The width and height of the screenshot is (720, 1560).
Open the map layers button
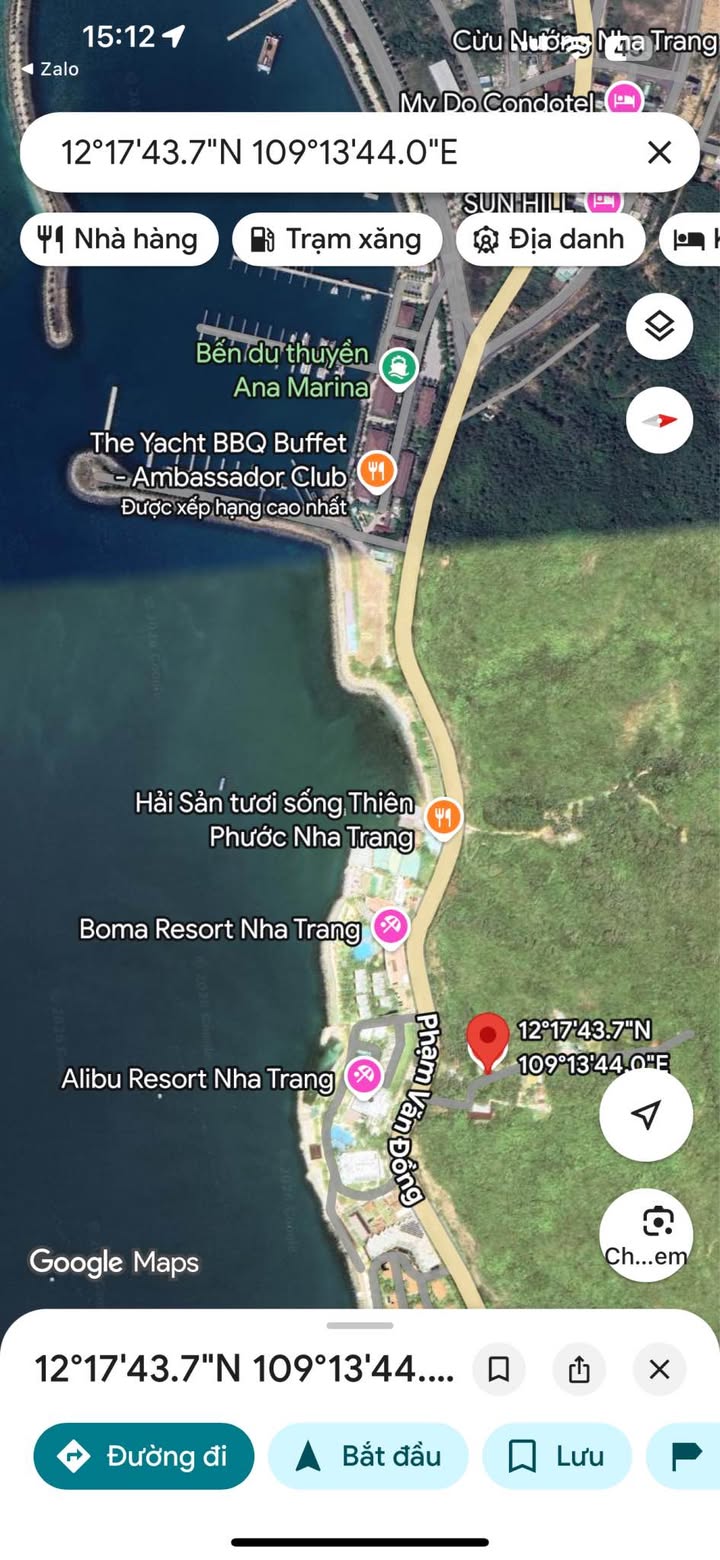point(659,326)
